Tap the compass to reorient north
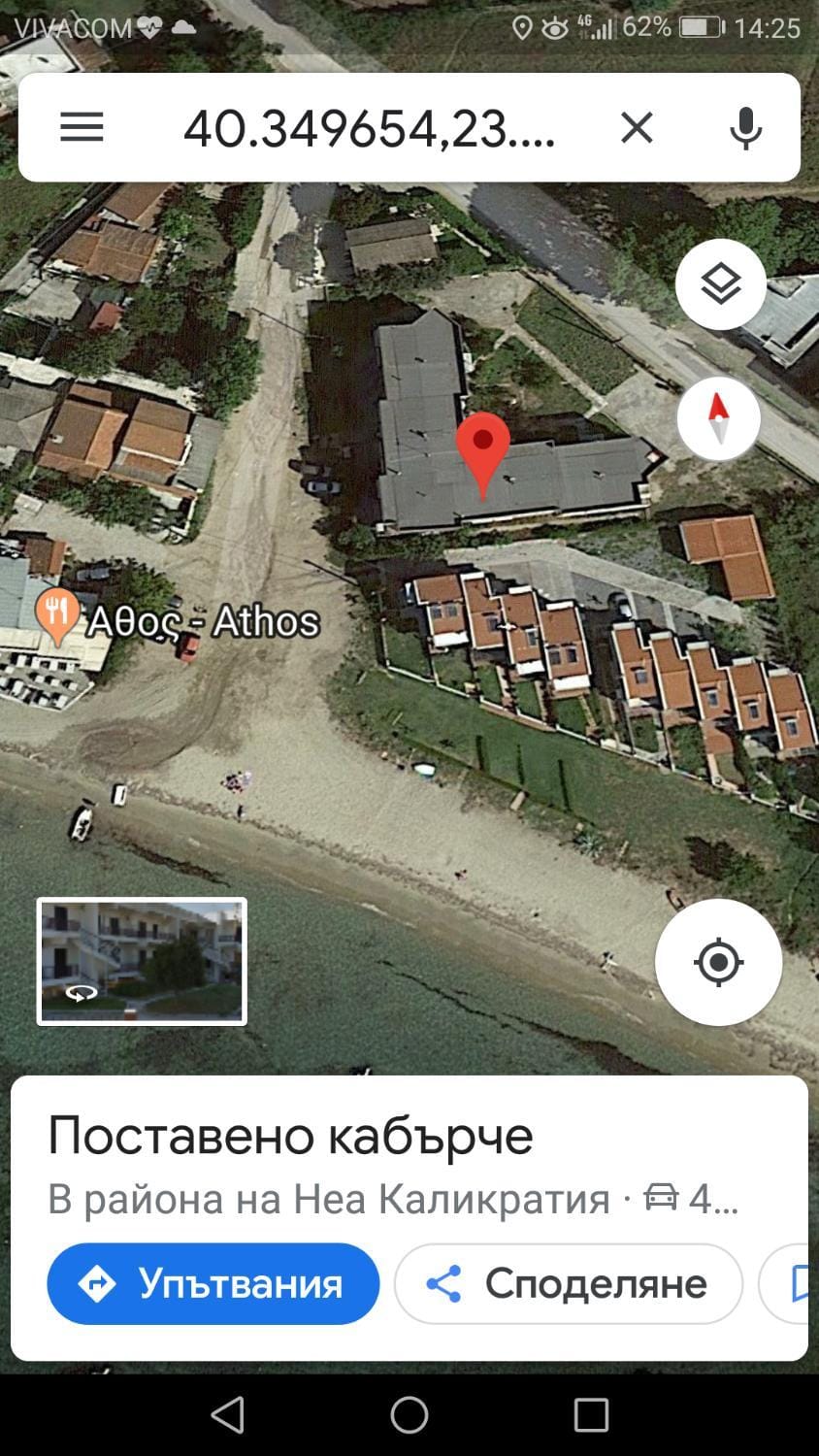 [718, 418]
